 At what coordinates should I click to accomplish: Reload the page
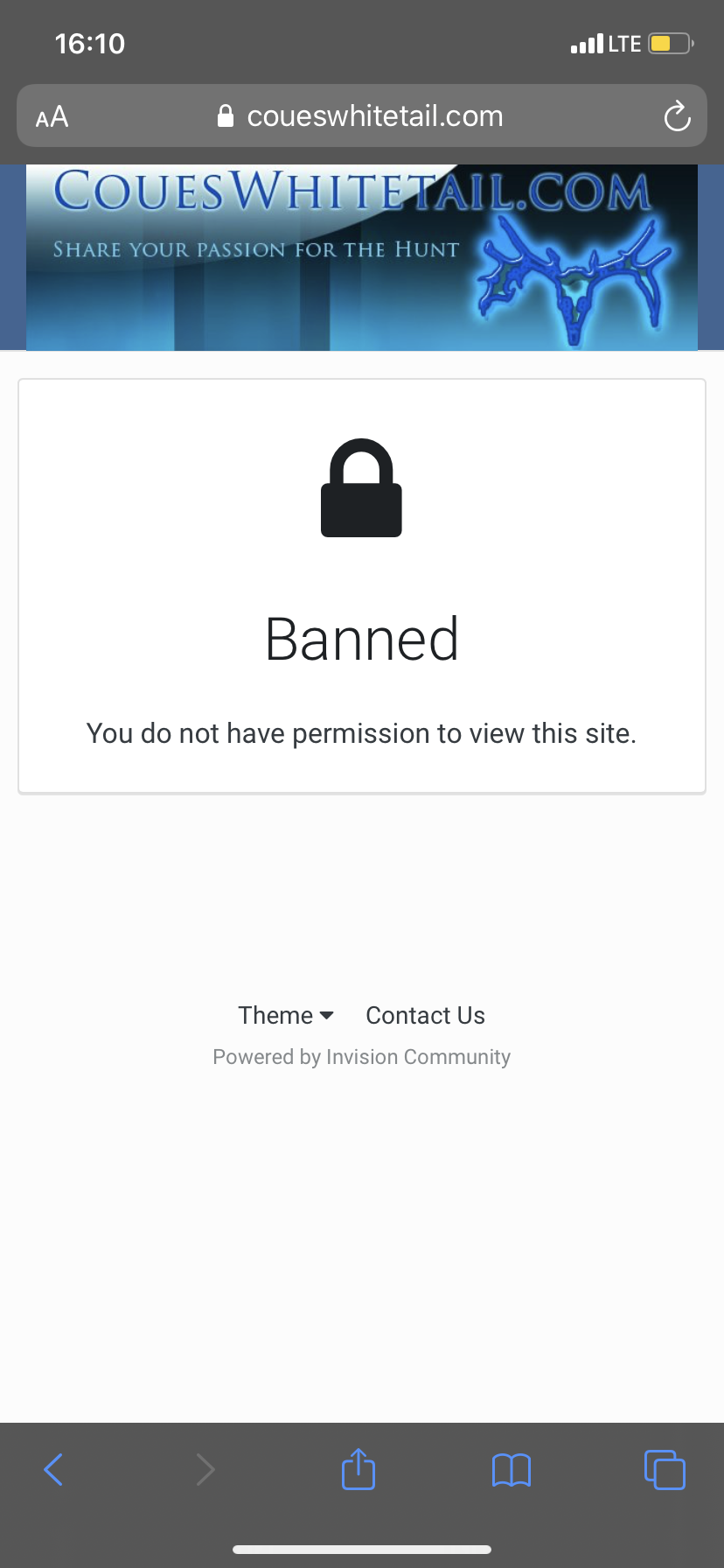(677, 116)
